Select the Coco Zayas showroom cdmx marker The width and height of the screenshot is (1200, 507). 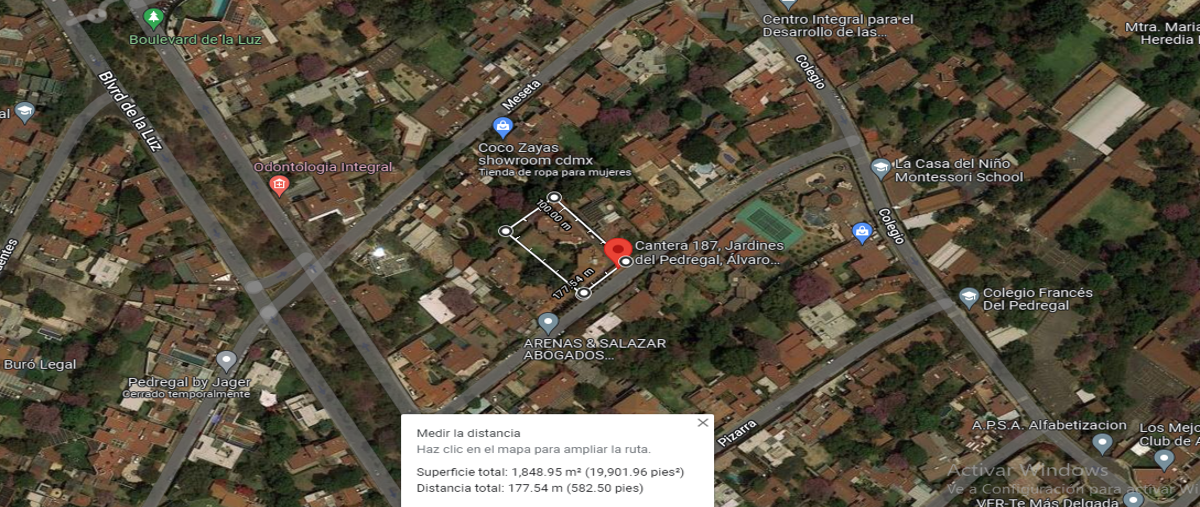click(x=503, y=126)
